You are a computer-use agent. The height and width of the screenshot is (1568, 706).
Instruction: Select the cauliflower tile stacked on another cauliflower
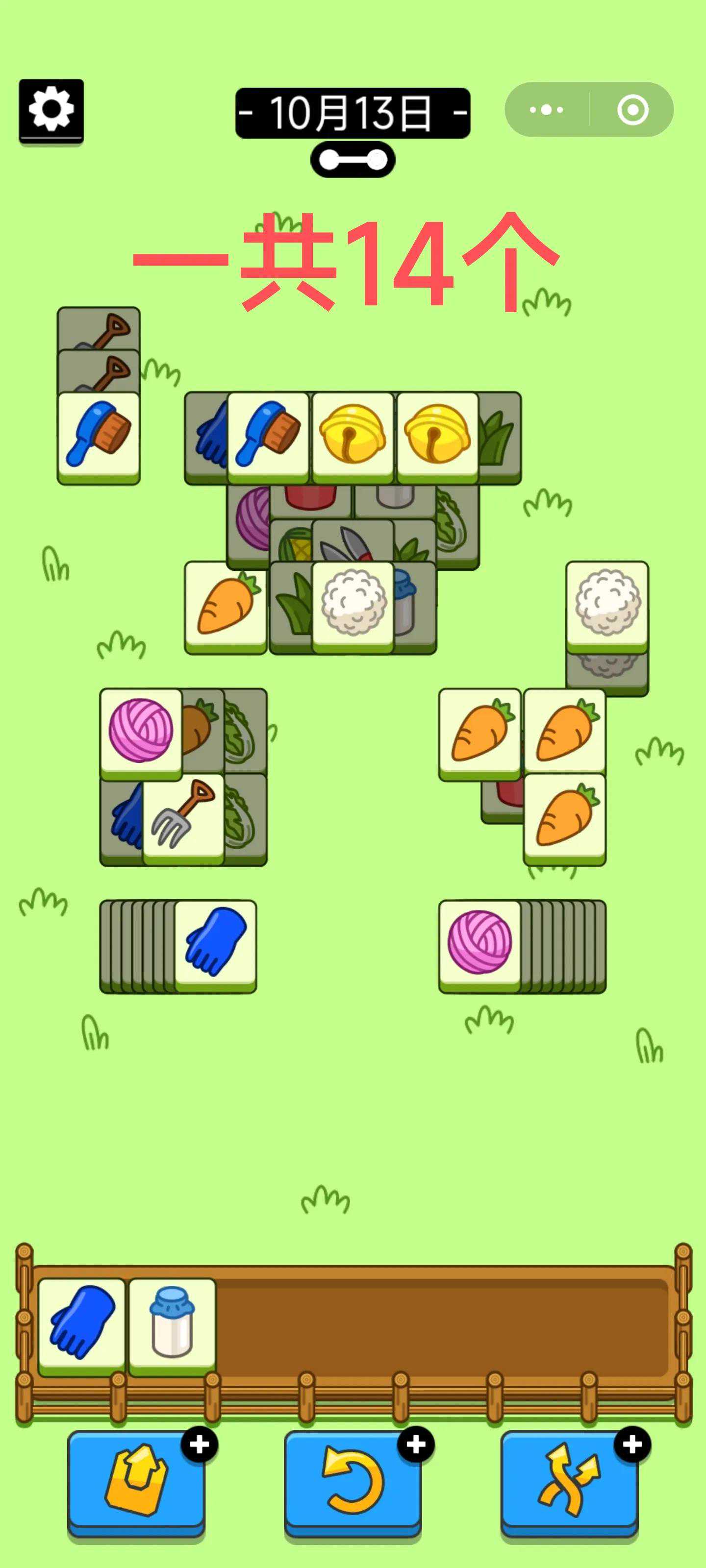606,603
